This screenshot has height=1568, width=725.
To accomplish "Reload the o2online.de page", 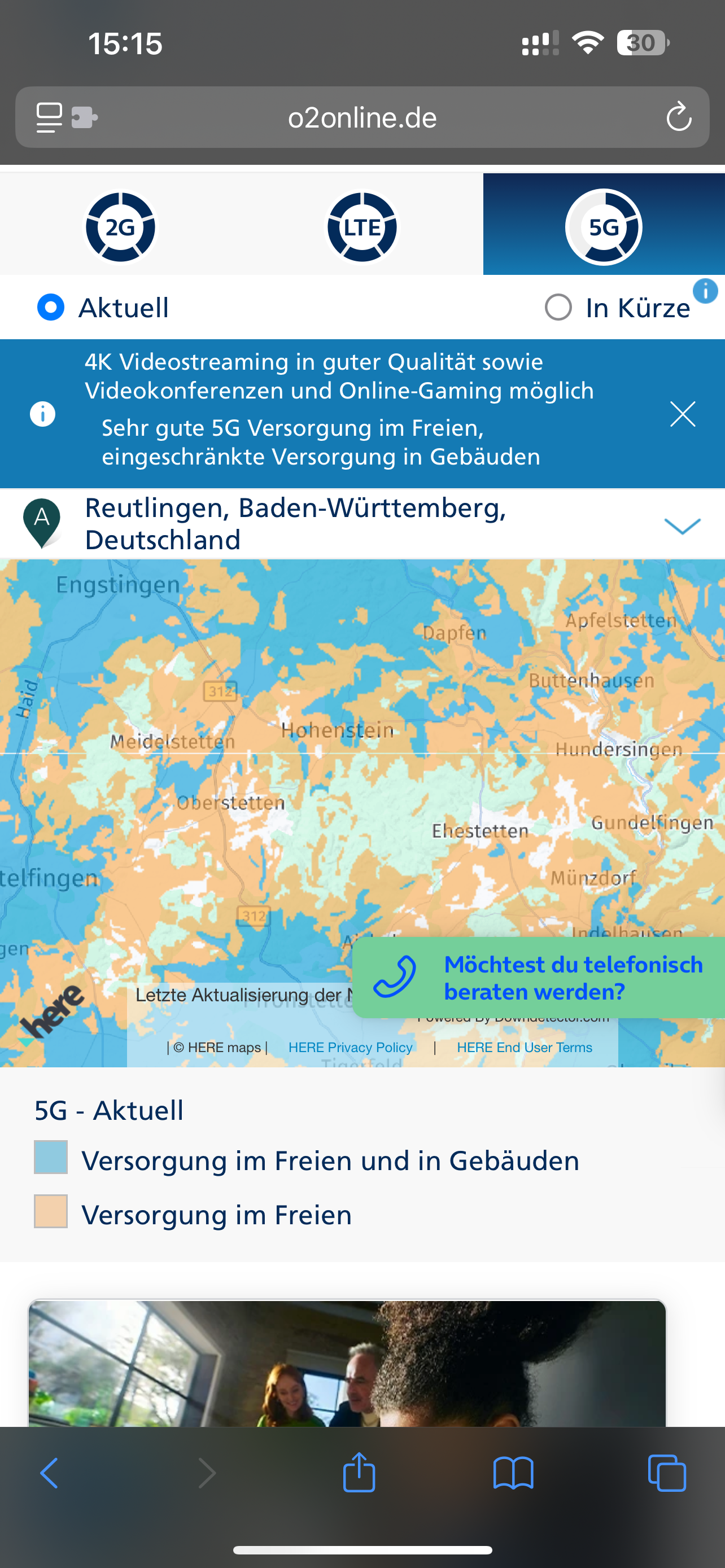I will coord(678,117).
